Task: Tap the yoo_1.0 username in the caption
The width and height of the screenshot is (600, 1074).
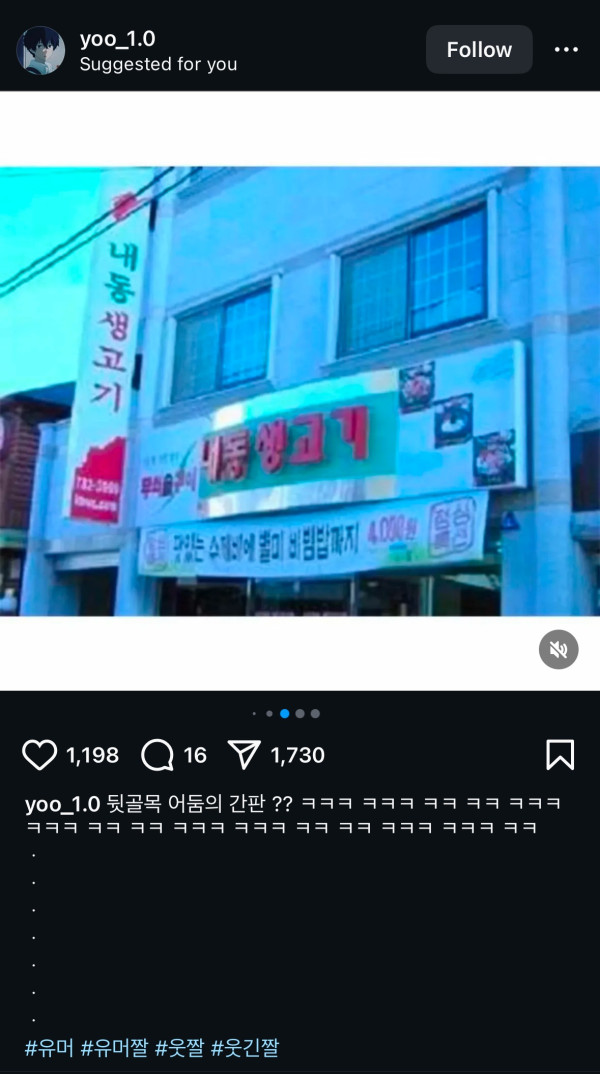Action: pyautogui.click(x=62, y=804)
